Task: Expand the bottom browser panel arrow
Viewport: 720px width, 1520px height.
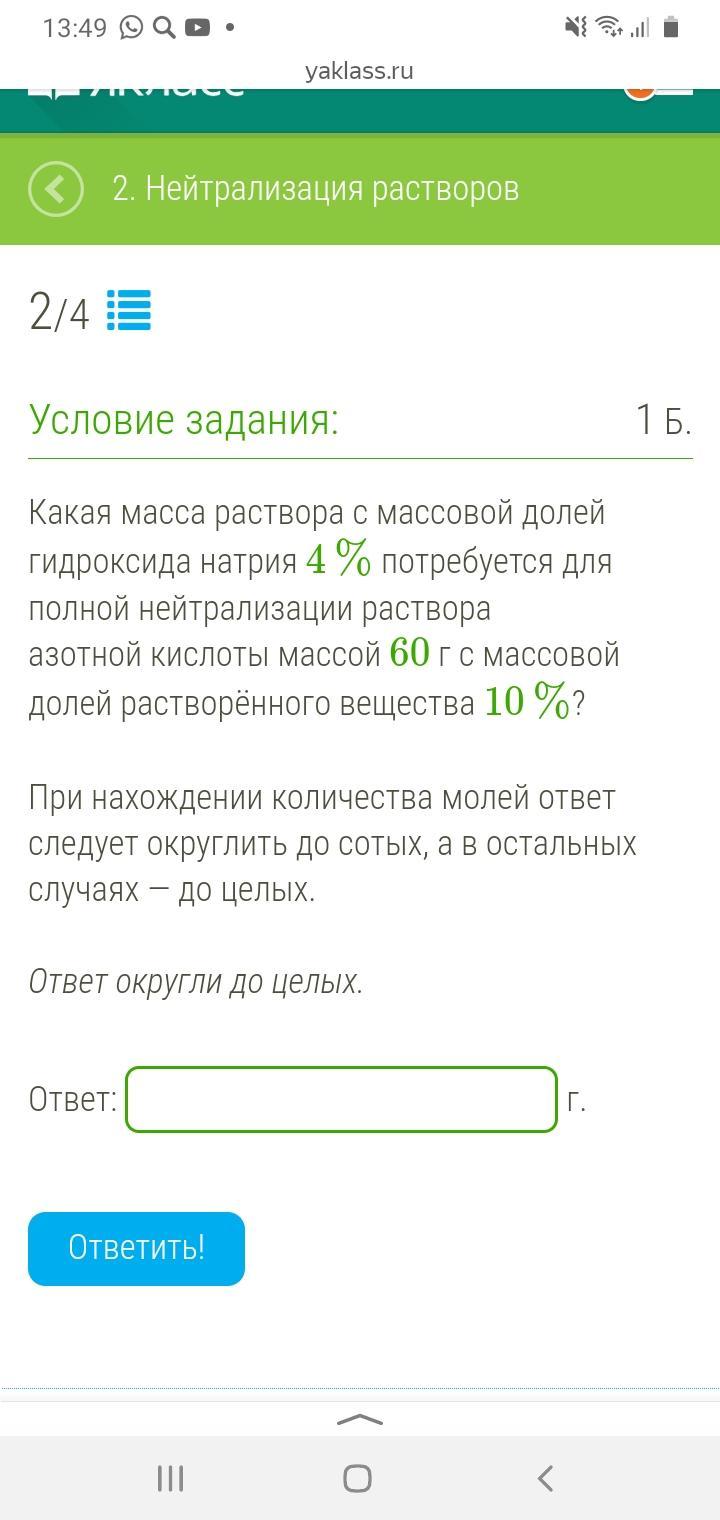Action: pos(360,1419)
